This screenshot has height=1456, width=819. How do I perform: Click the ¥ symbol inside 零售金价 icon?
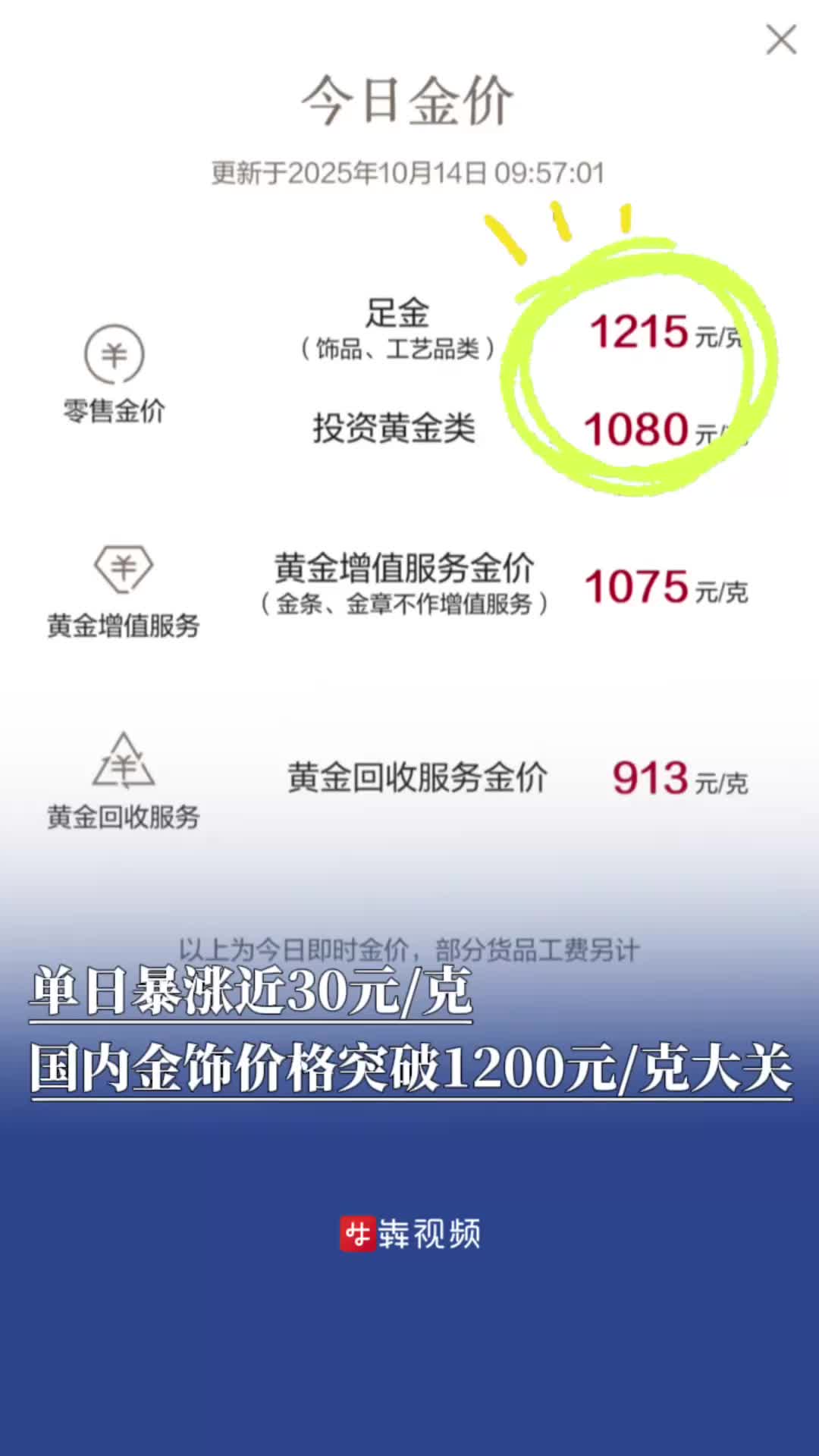(115, 356)
